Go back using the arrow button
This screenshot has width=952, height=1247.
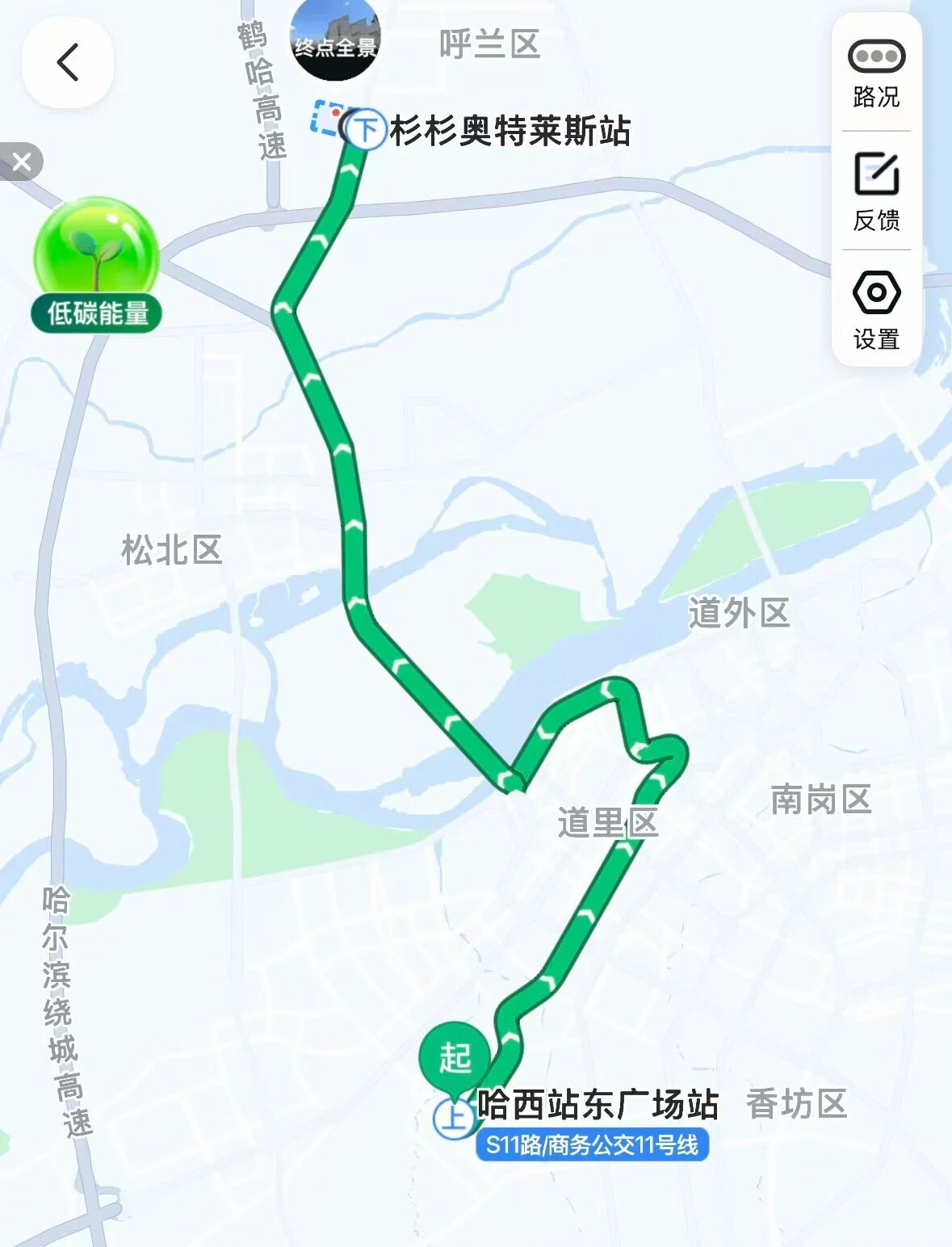point(67,63)
